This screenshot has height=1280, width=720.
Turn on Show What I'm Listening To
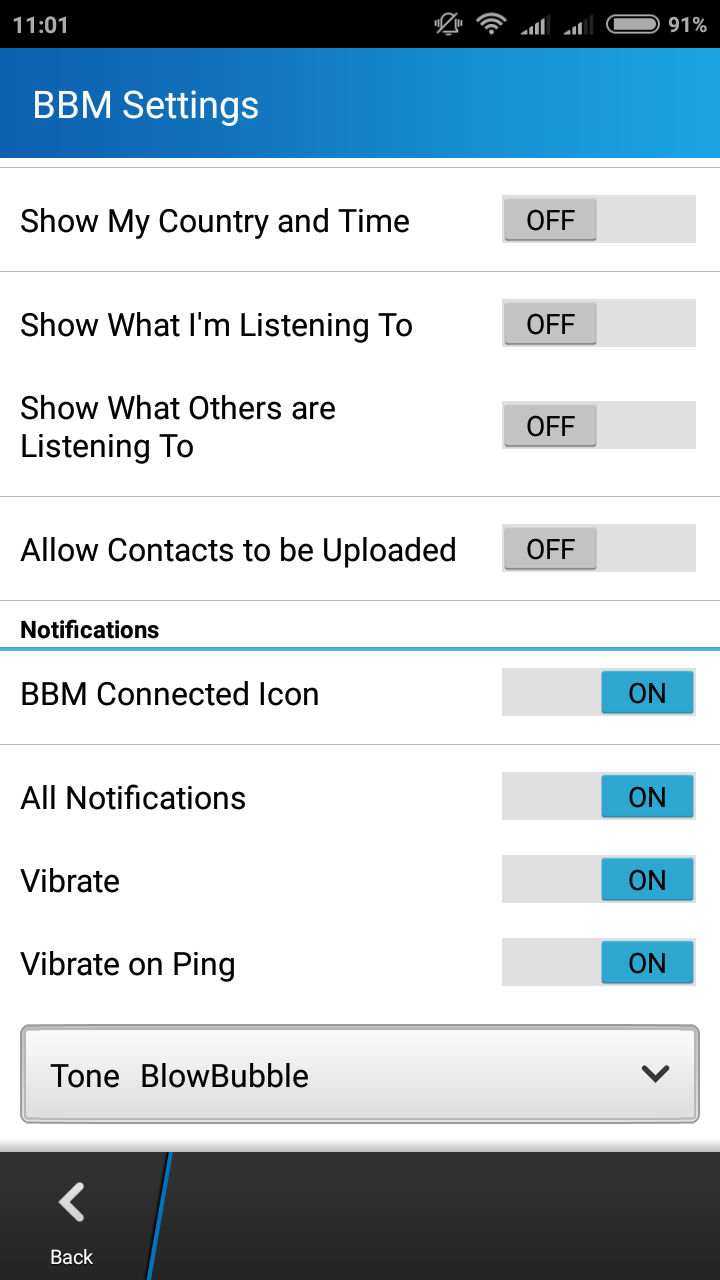point(598,324)
